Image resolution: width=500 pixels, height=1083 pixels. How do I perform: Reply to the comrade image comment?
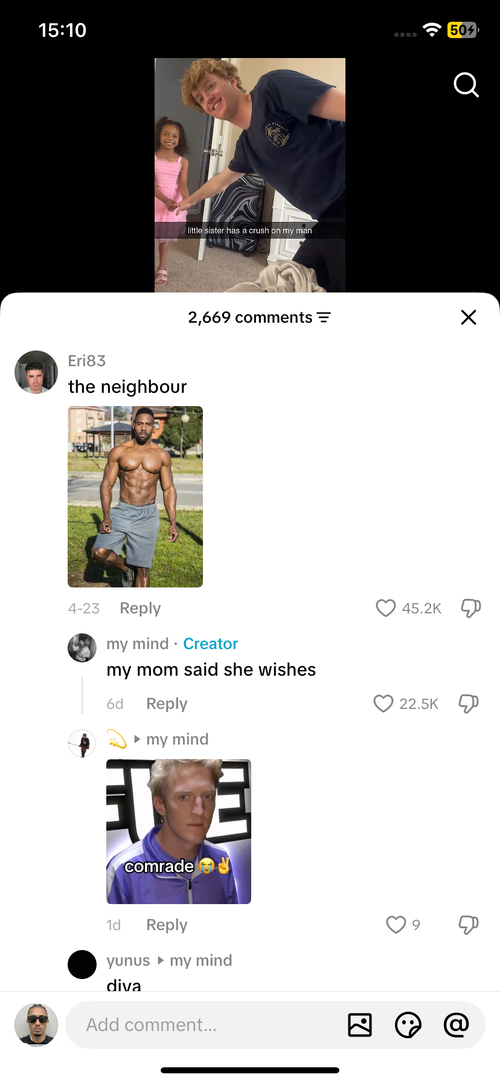[x=166, y=925]
